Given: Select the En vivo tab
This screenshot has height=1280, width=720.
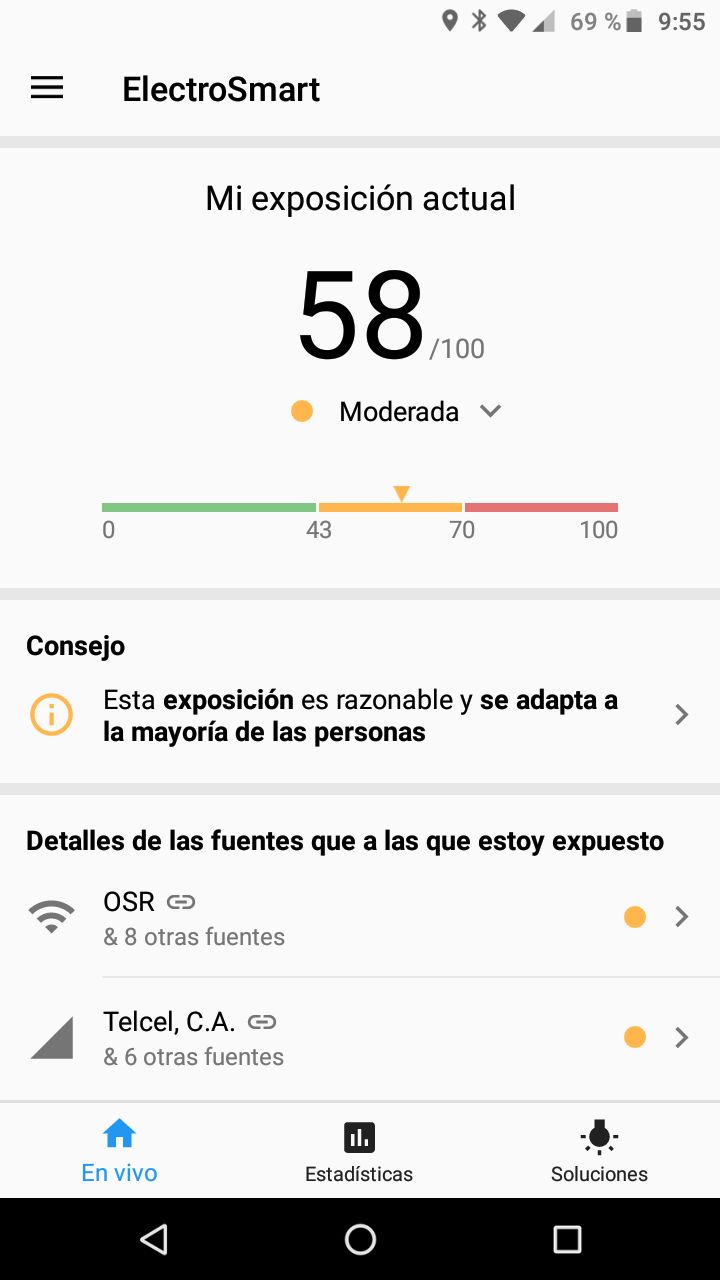Looking at the screenshot, I should coord(119,1151).
